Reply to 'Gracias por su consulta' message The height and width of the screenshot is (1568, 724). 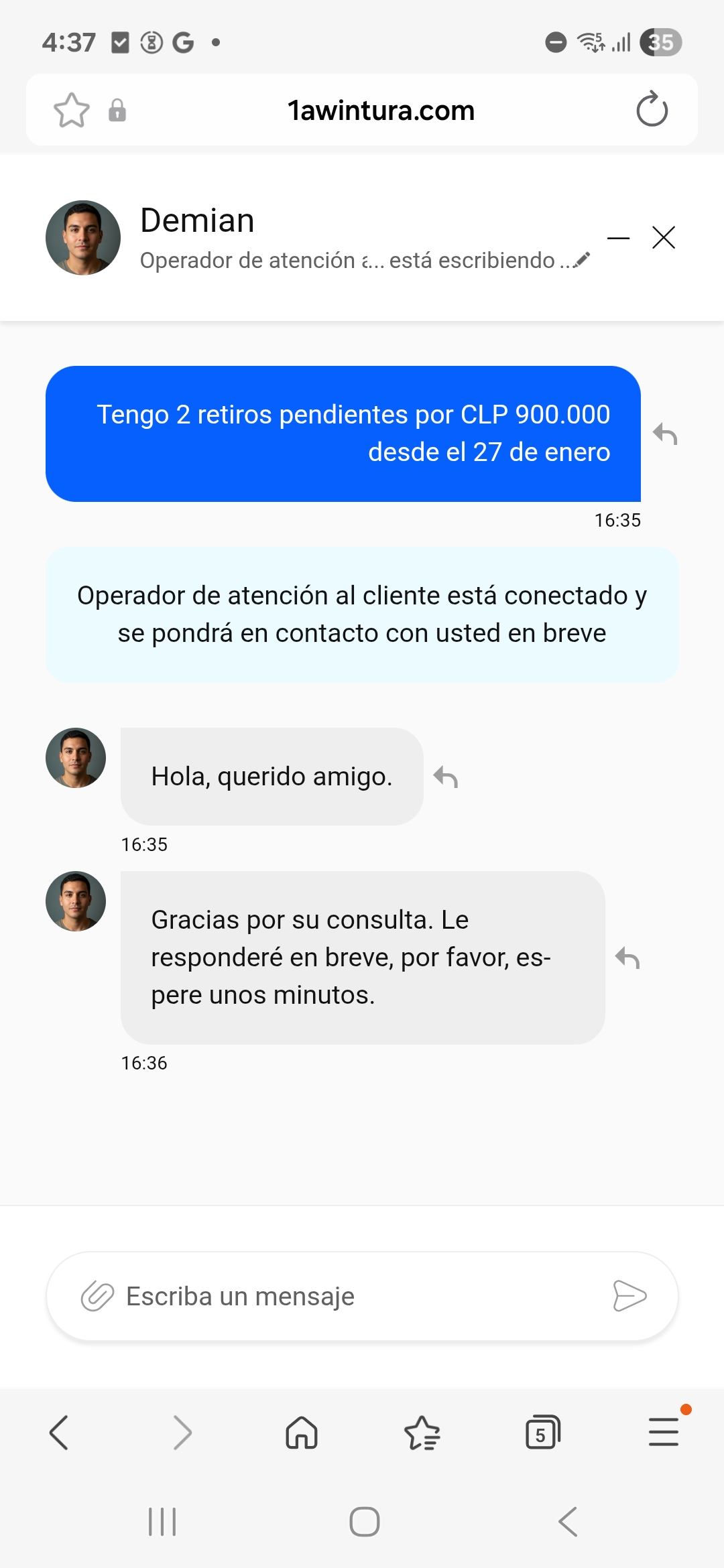tap(627, 958)
